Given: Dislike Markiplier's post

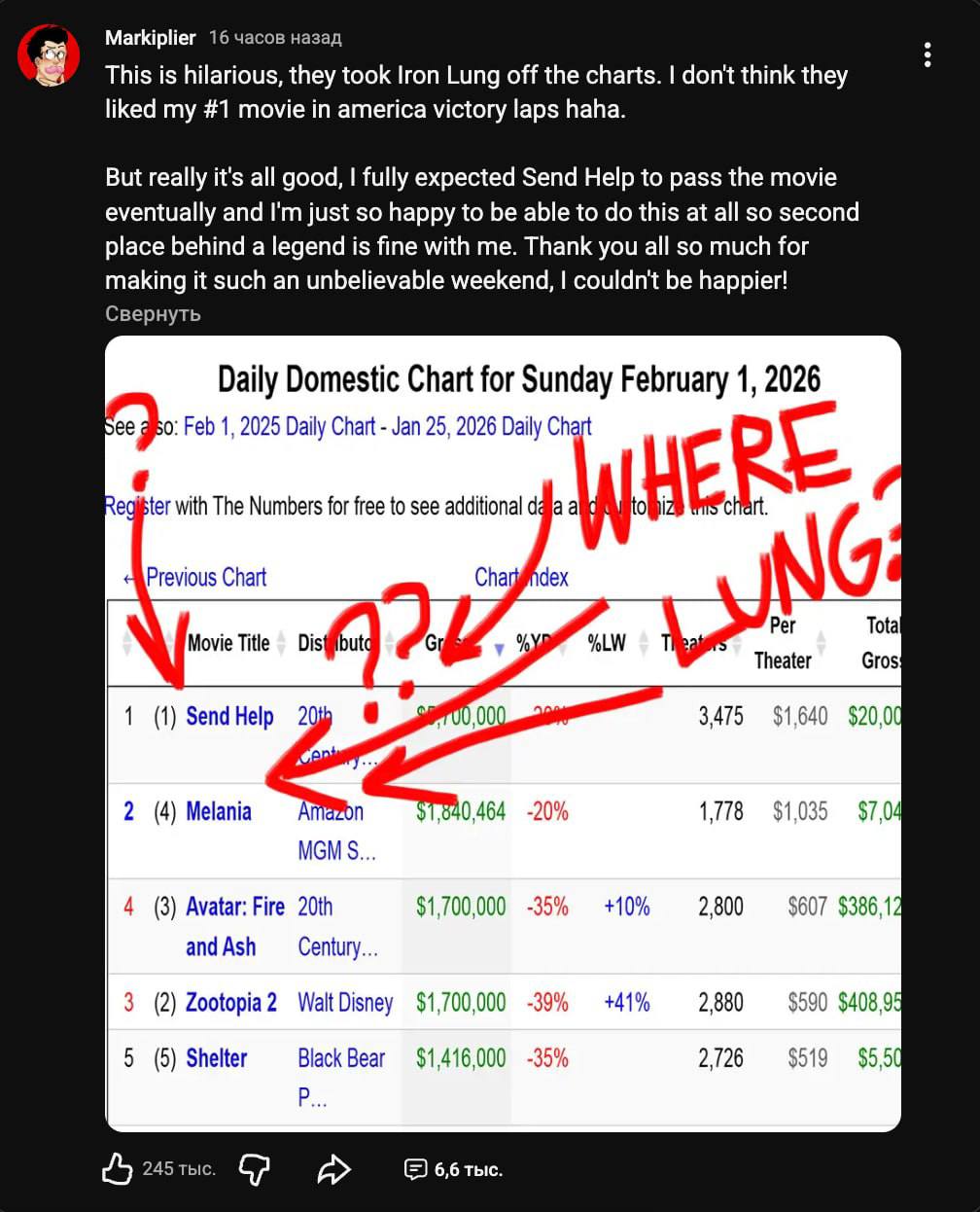Looking at the screenshot, I should pyautogui.click(x=254, y=1169).
